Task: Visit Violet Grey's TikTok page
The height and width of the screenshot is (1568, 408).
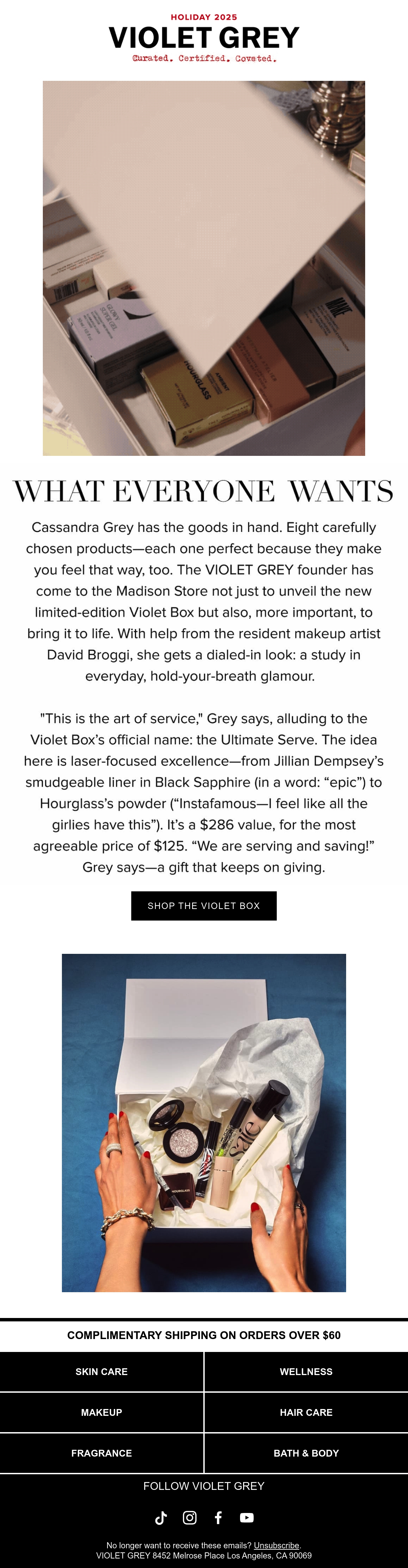Action: [x=161, y=1517]
